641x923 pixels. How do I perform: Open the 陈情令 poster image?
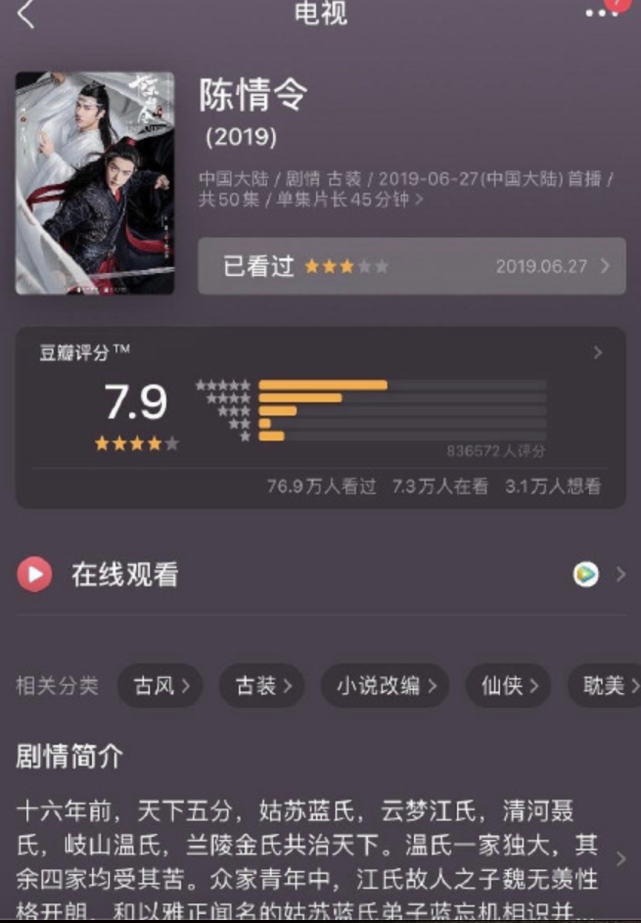coord(95,183)
